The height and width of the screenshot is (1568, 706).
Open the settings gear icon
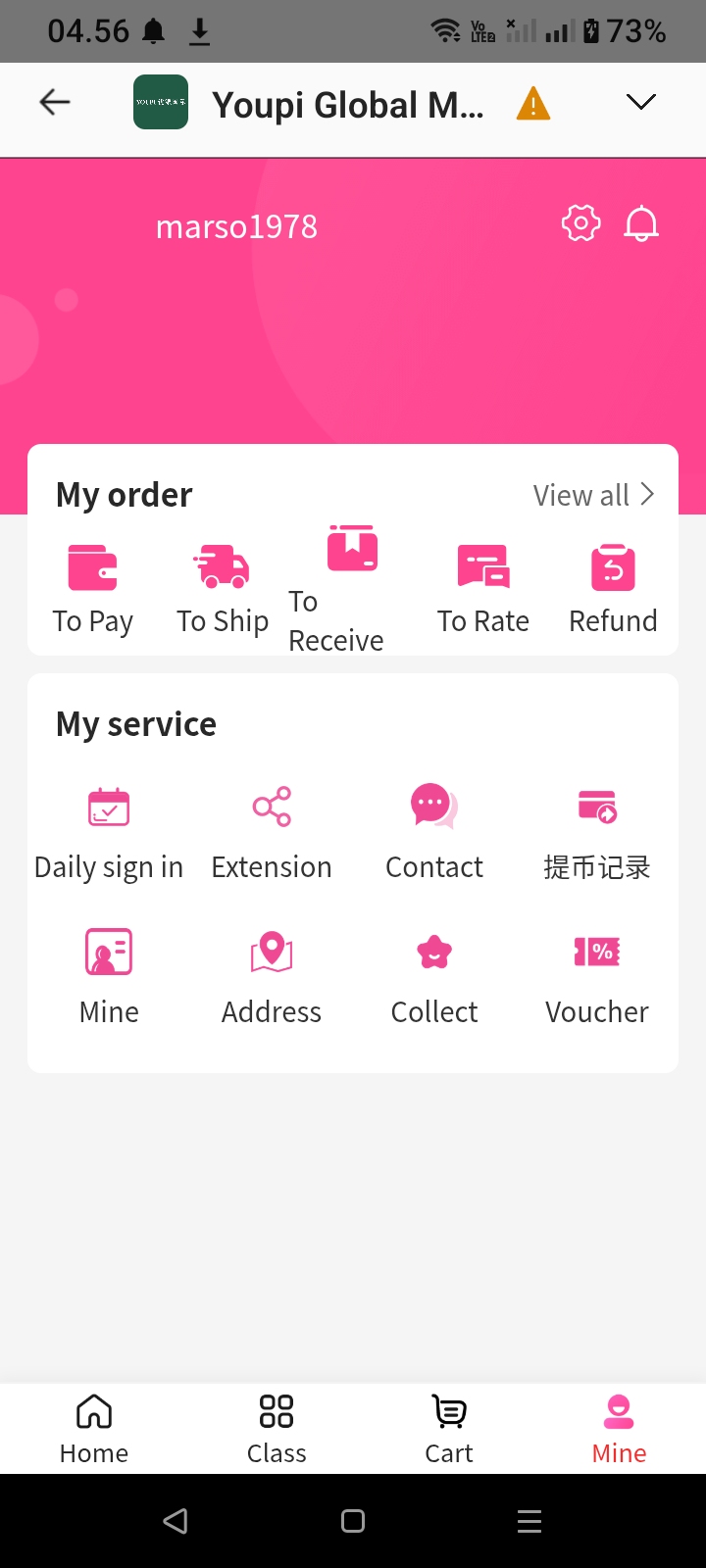(x=580, y=223)
